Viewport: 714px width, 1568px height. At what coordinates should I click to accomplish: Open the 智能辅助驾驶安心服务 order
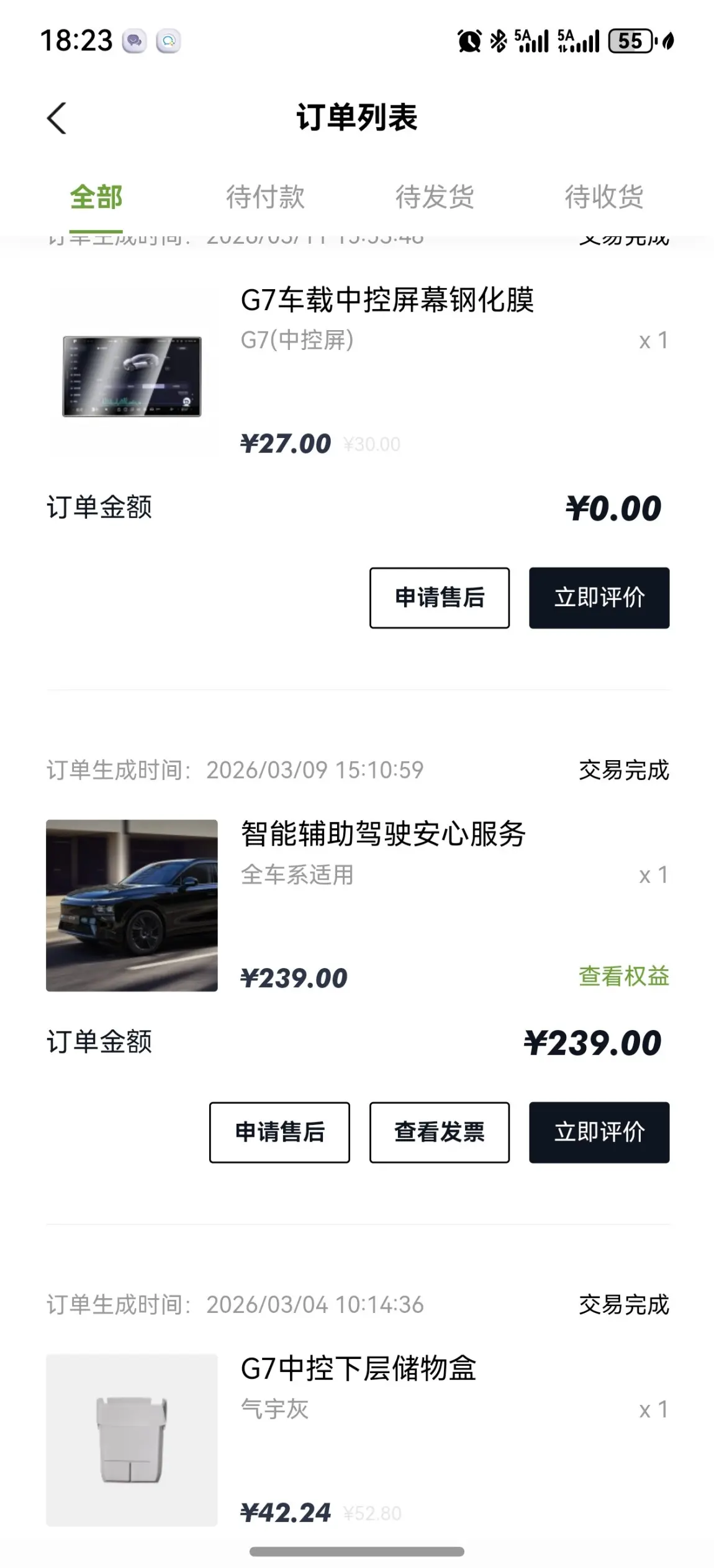coord(382,835)
